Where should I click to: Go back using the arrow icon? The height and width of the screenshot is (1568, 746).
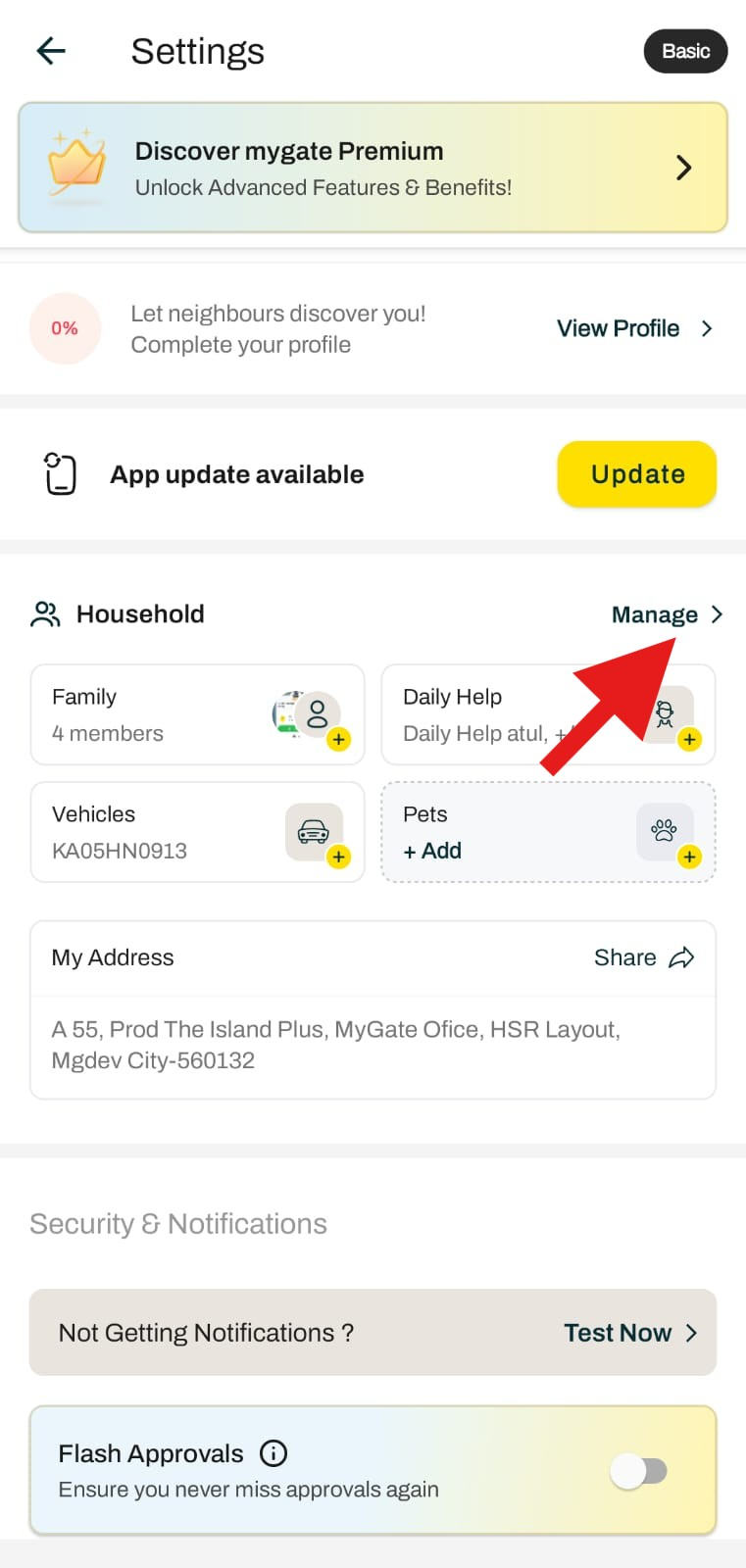51,51
